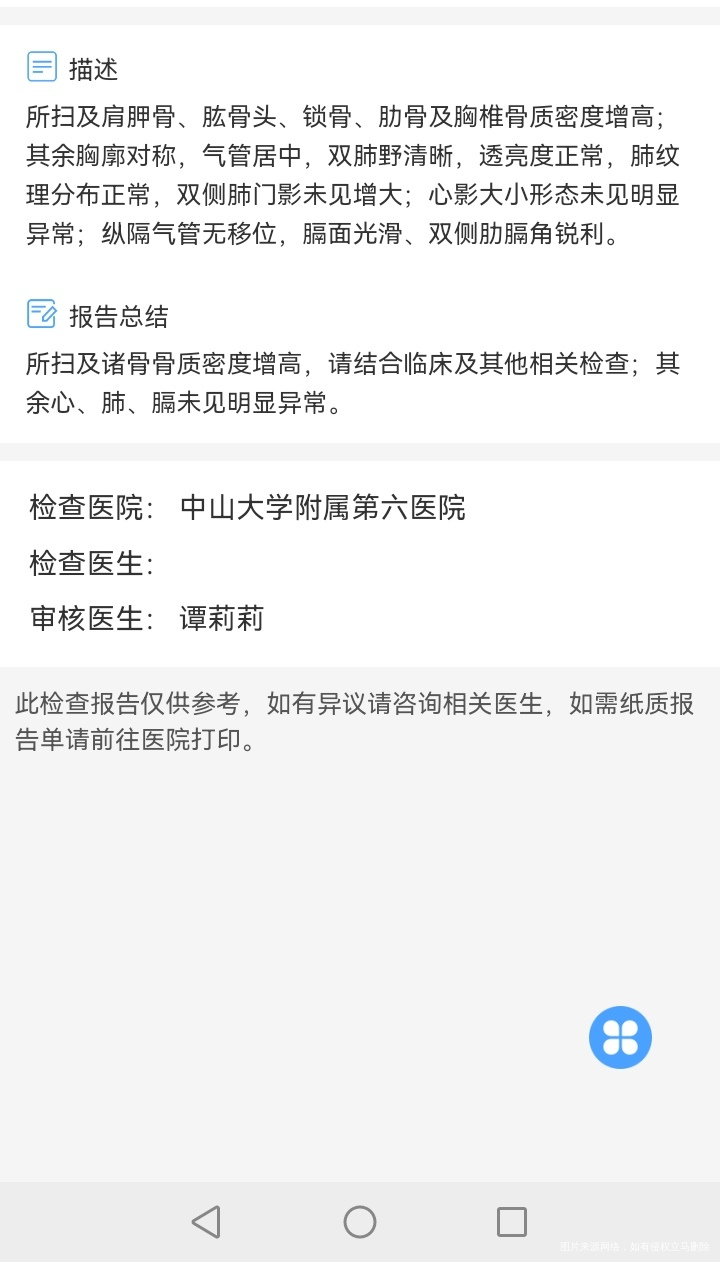The height and width of the screenshot is (1262, 720).
Task: Select the 描述 description heading
Action: pos(91,70)
